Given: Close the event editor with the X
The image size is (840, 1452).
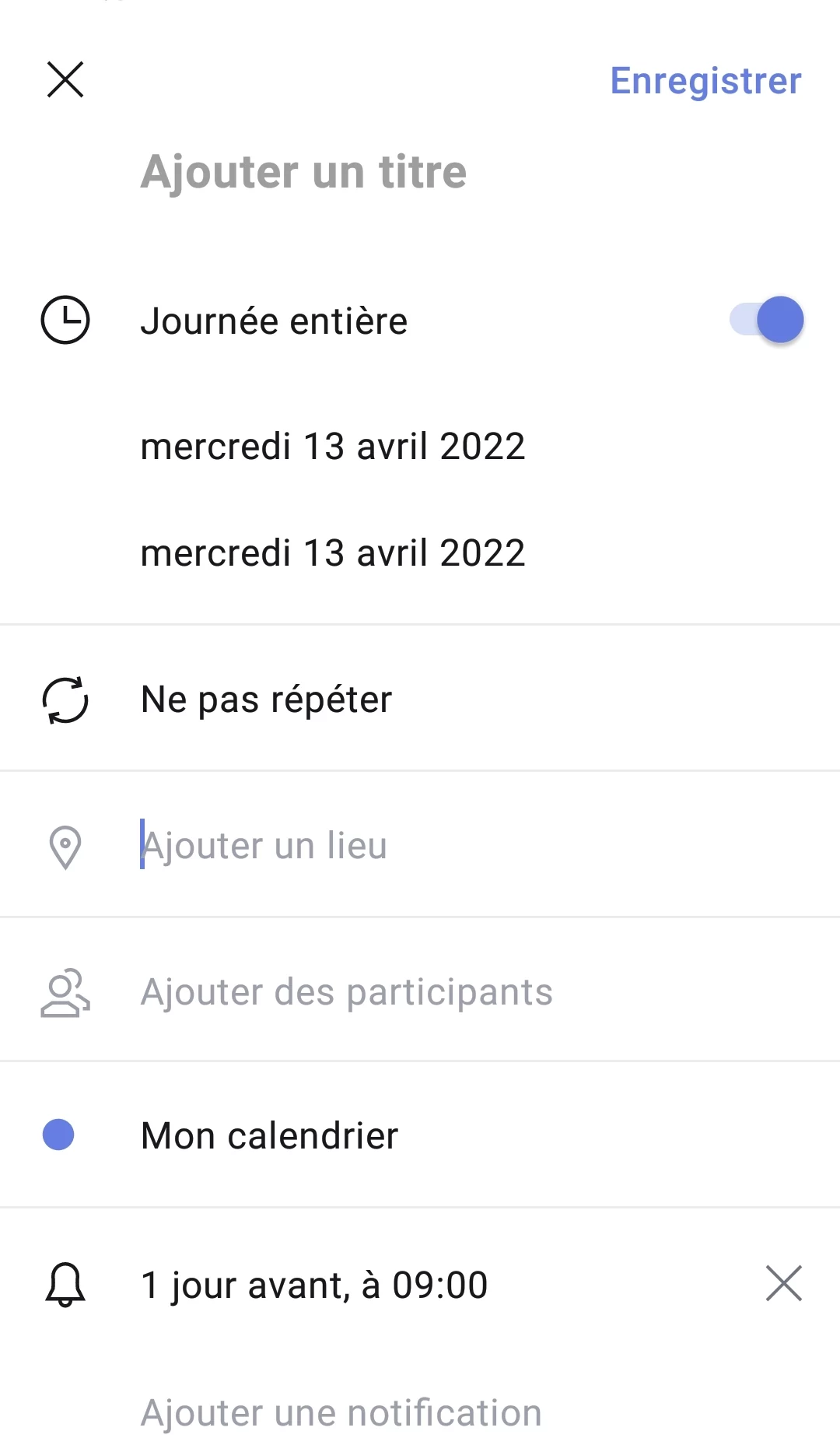Looking at the screenshot, I should tap(65, 79).
